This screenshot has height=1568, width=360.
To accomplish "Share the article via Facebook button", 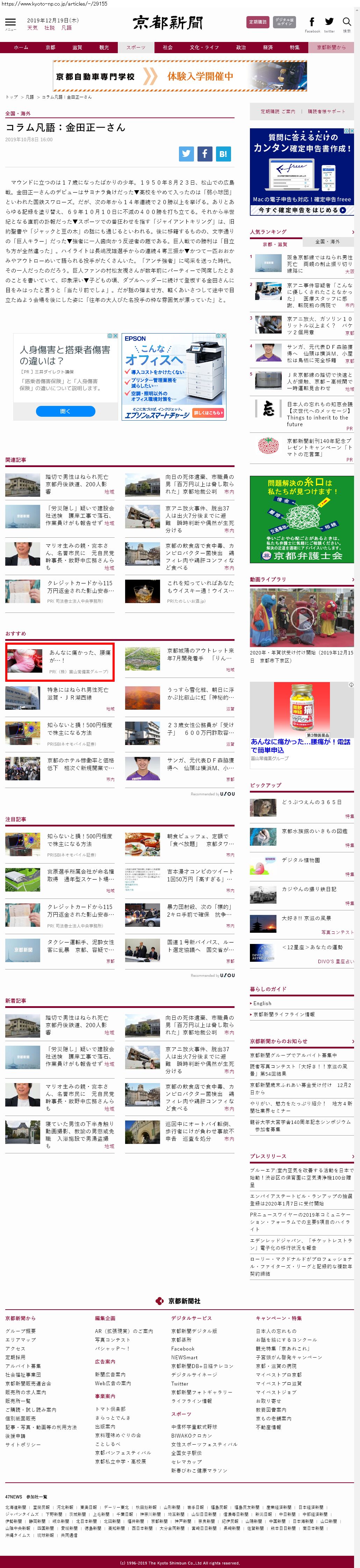I will click(204, 154).
